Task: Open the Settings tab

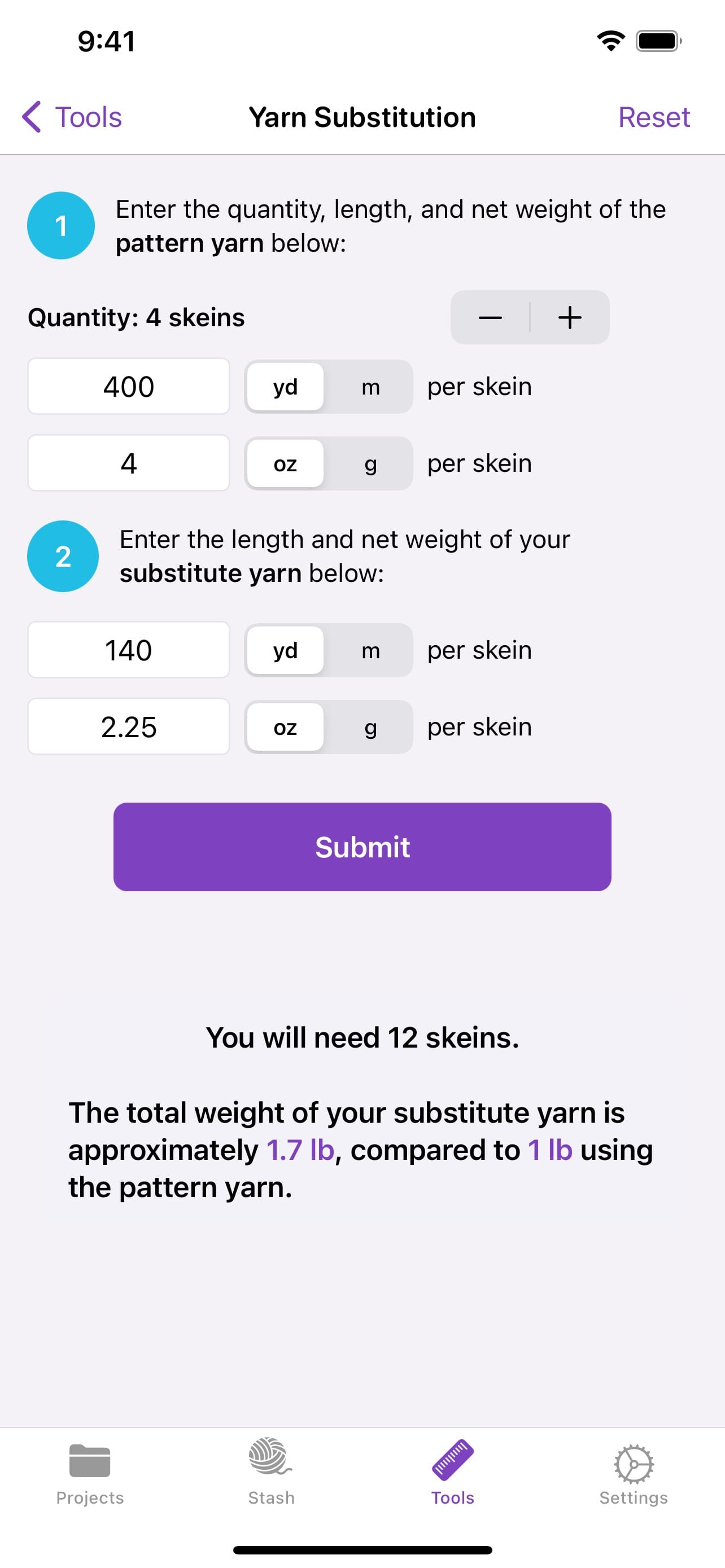Action: click(634, 1473)
